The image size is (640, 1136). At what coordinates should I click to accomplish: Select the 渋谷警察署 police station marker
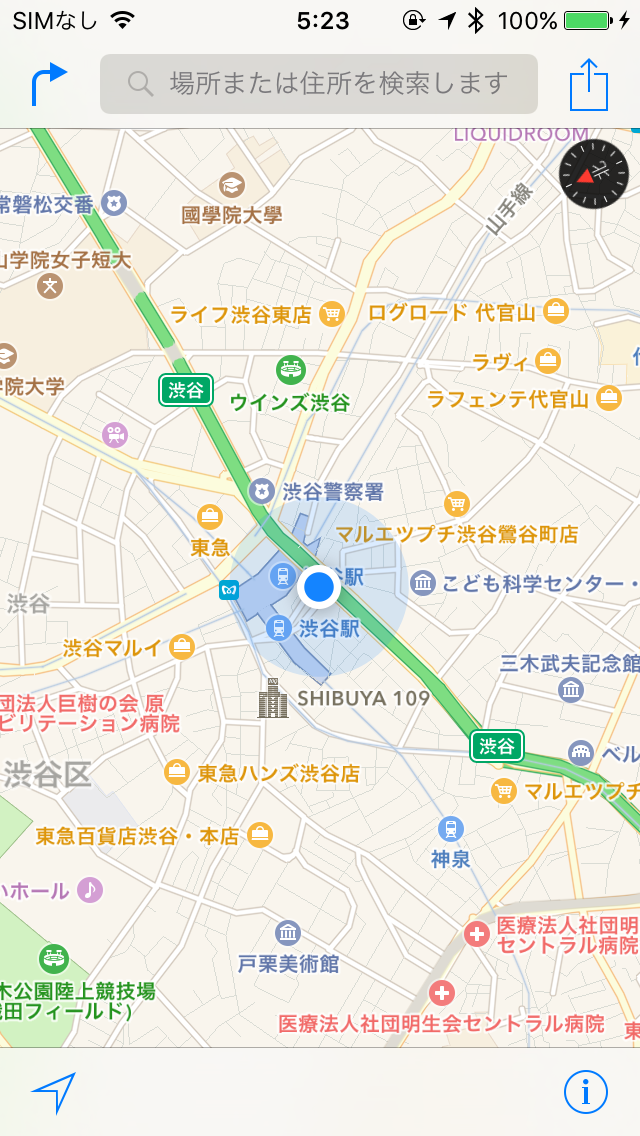pyautogui.click(x=260, y=490)
